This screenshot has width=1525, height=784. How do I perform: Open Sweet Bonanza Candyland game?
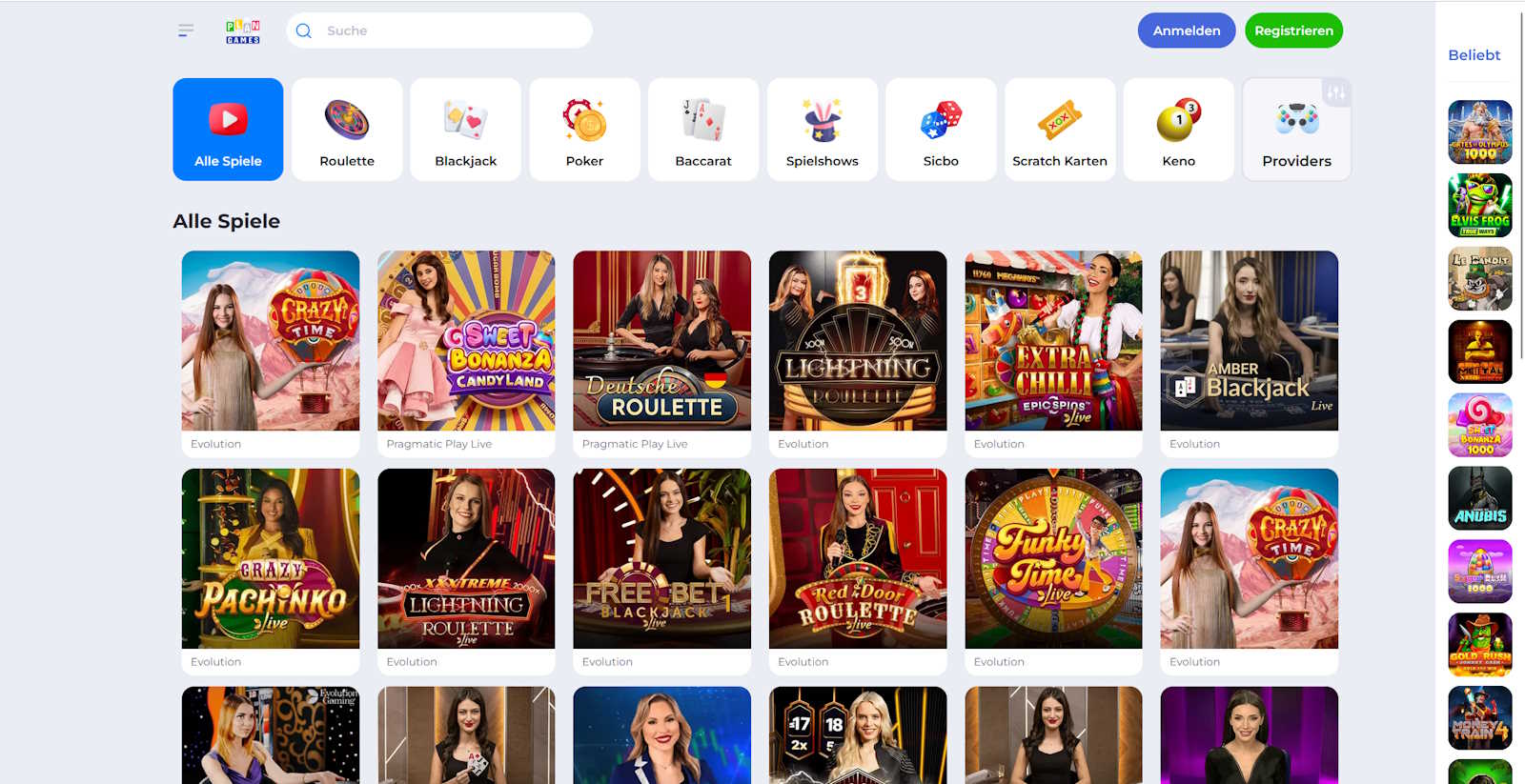(466, 341)
